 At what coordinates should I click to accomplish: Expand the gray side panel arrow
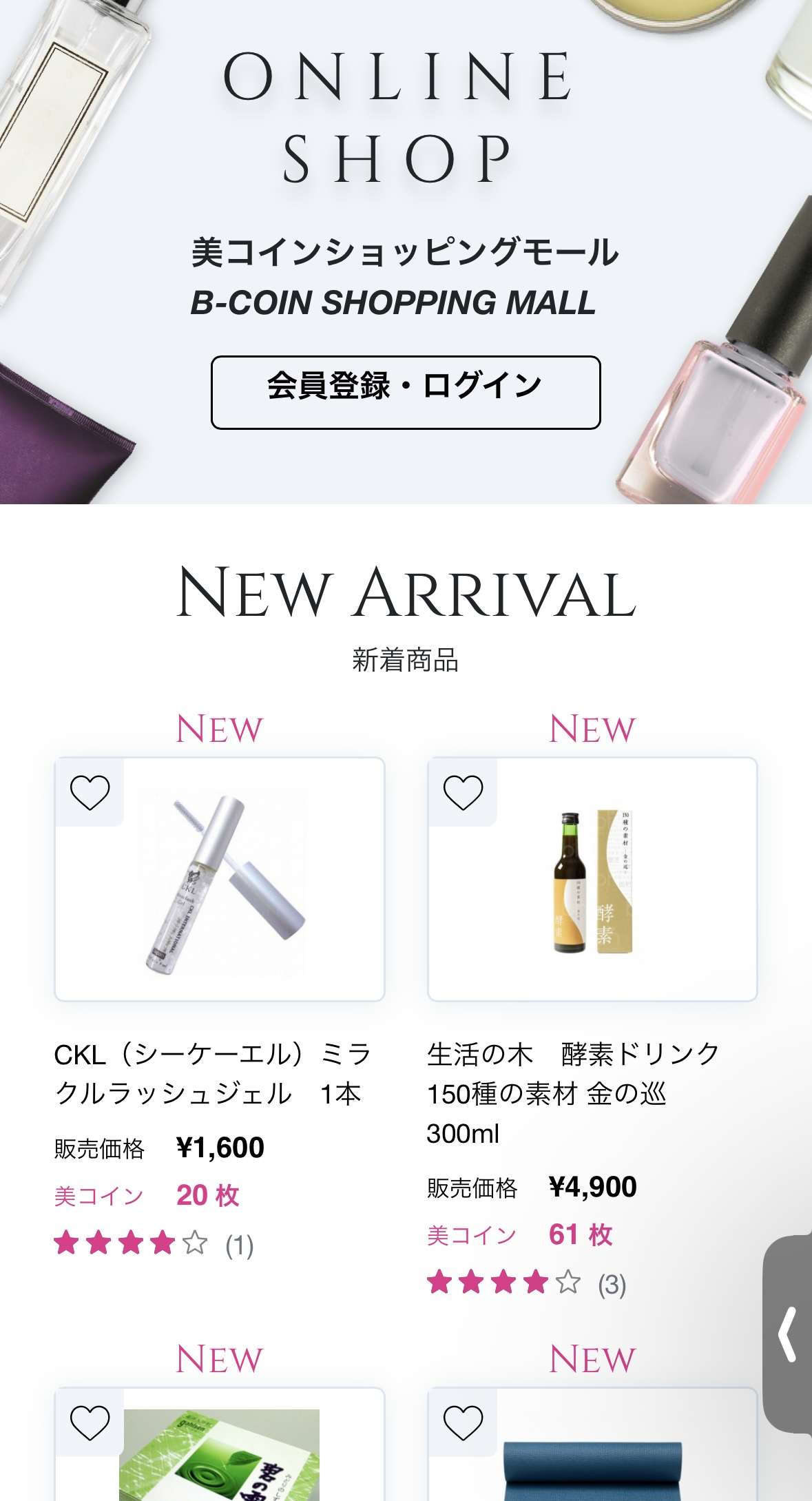(788, 1334)
